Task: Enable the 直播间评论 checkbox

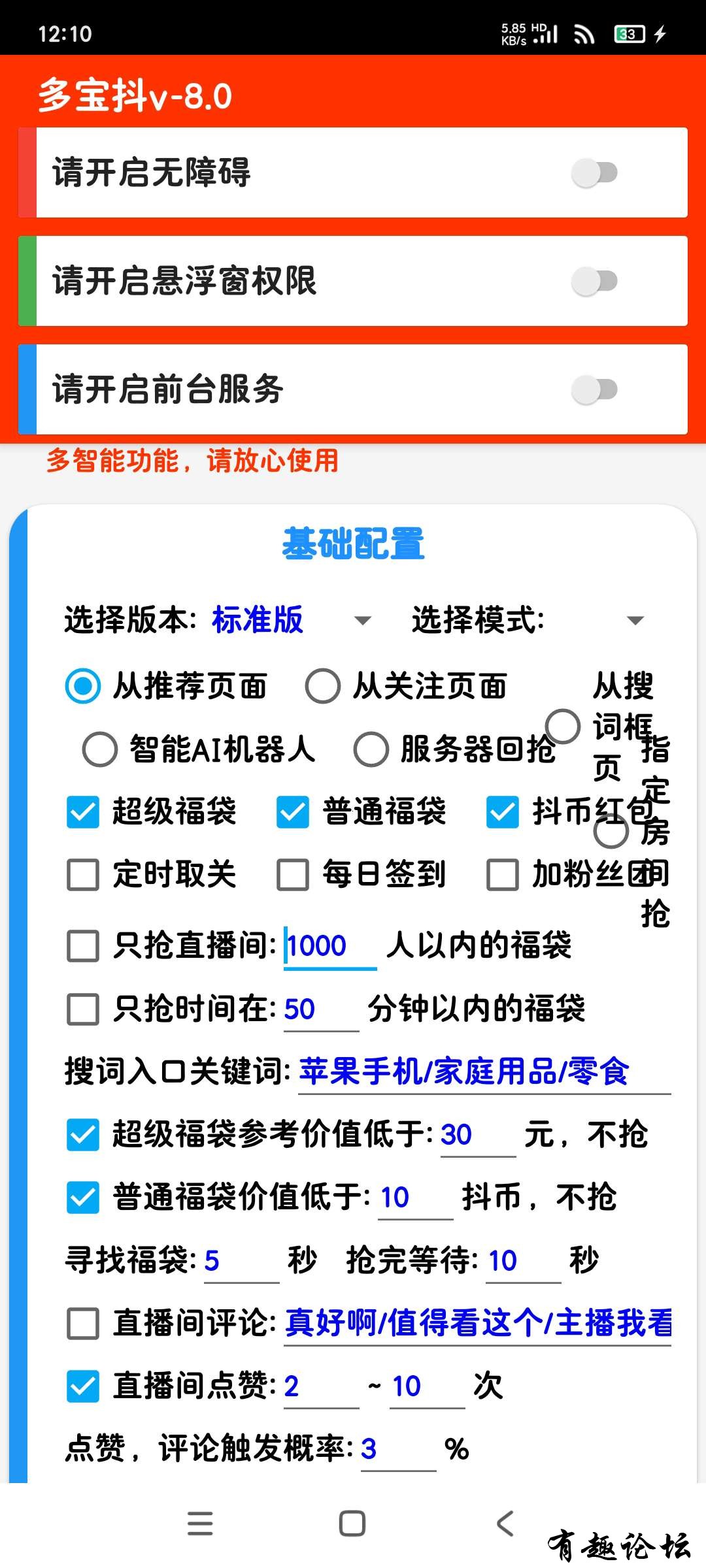Action: point(83,1324)
